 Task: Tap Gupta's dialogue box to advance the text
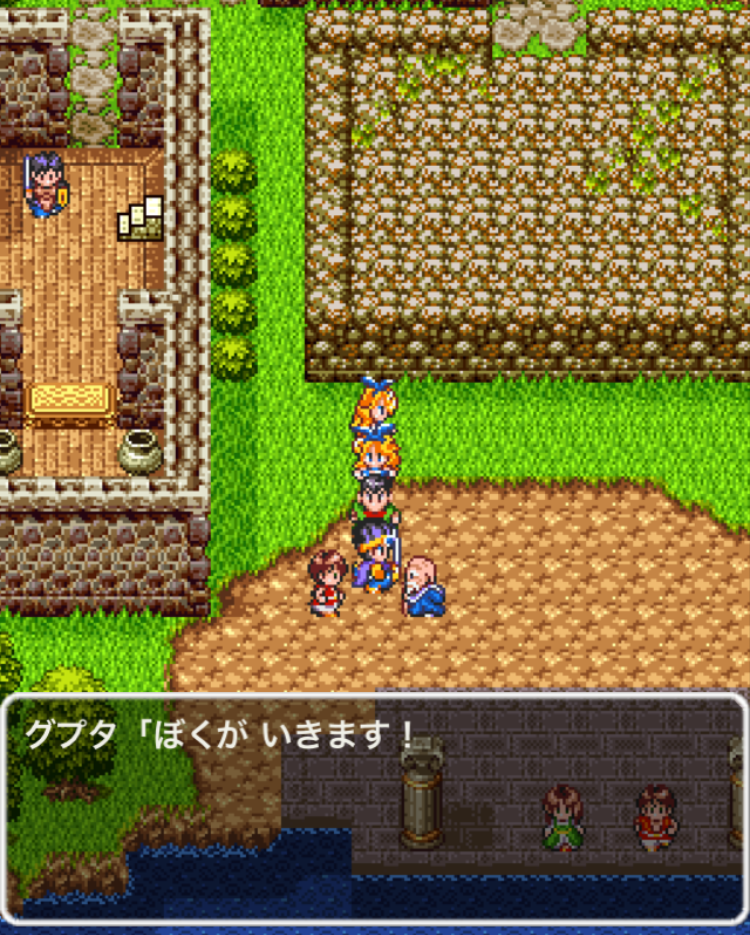click(x=374, y=806)
